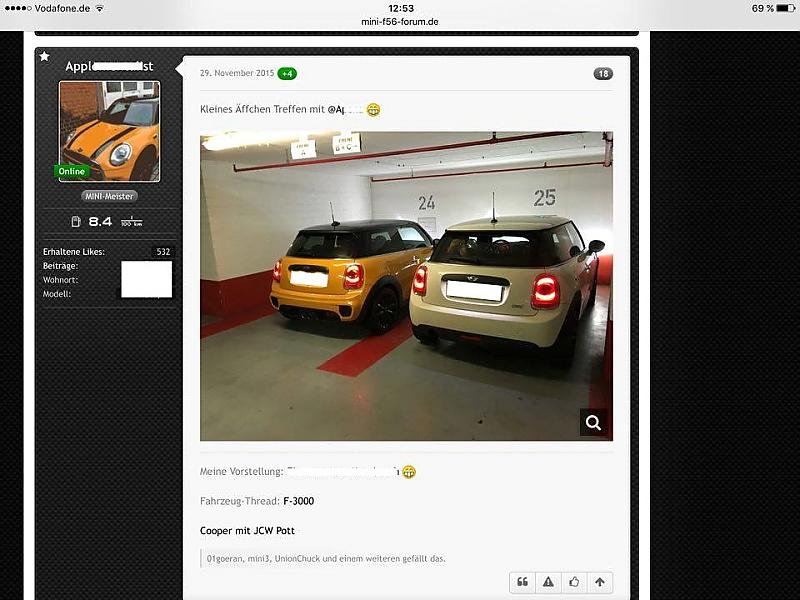Open post number 18 permalink
The width and height of the screenshot is (800, 600).
pyautogui.click(x=603, y=74)
